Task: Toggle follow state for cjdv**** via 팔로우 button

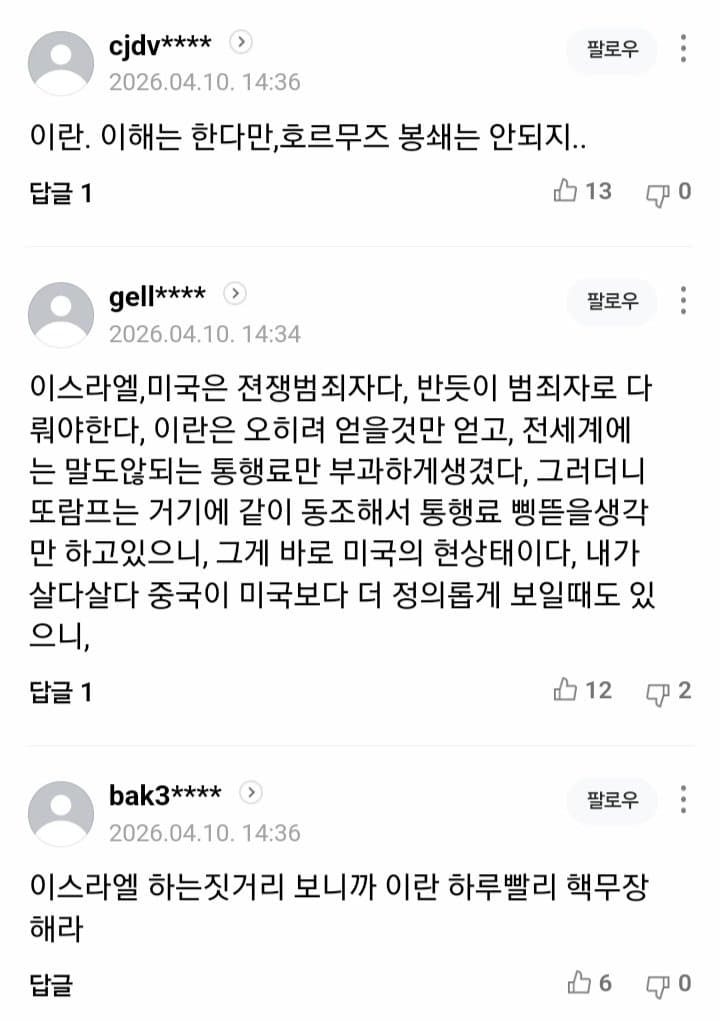Action: pos(611,50)
